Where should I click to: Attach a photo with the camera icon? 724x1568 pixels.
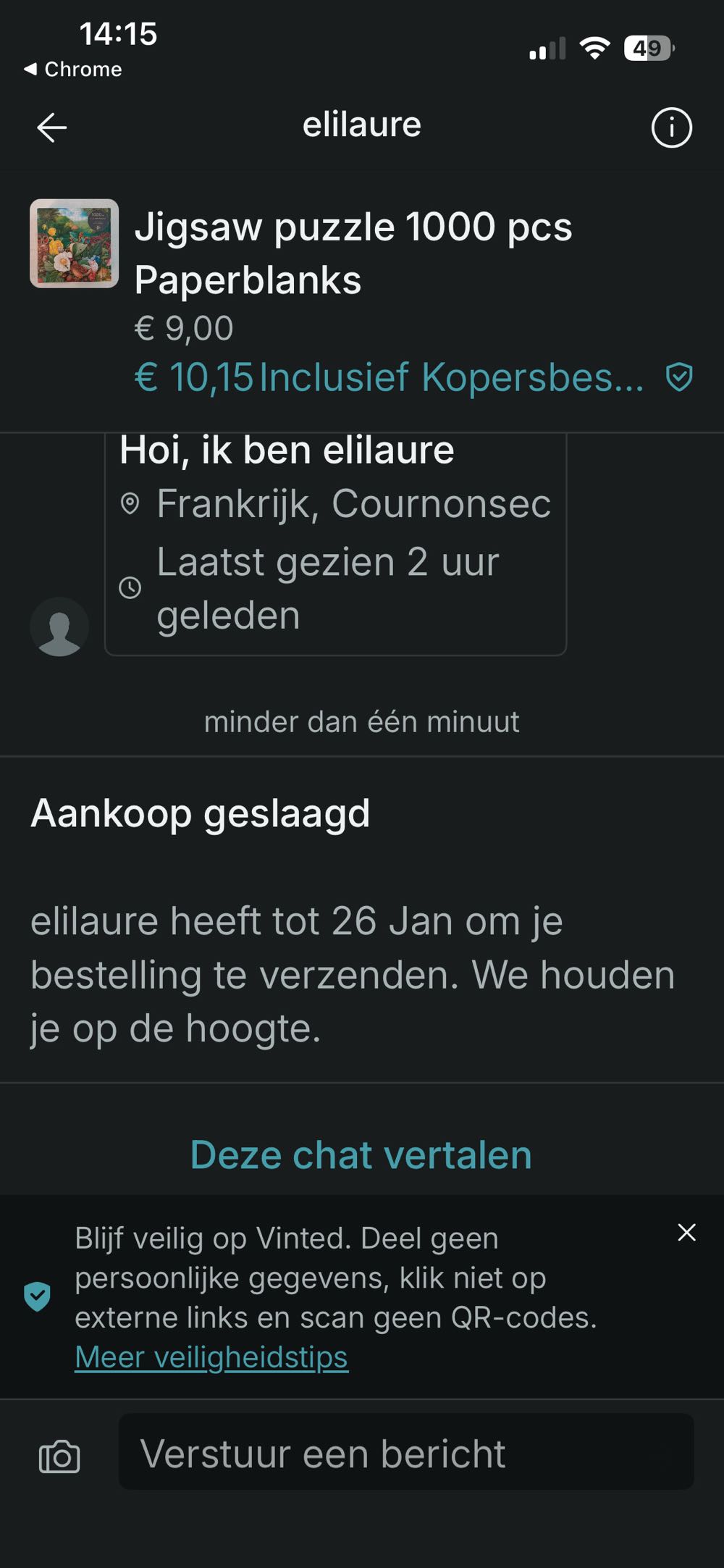pyautogui.click(x=59, y=1456)
